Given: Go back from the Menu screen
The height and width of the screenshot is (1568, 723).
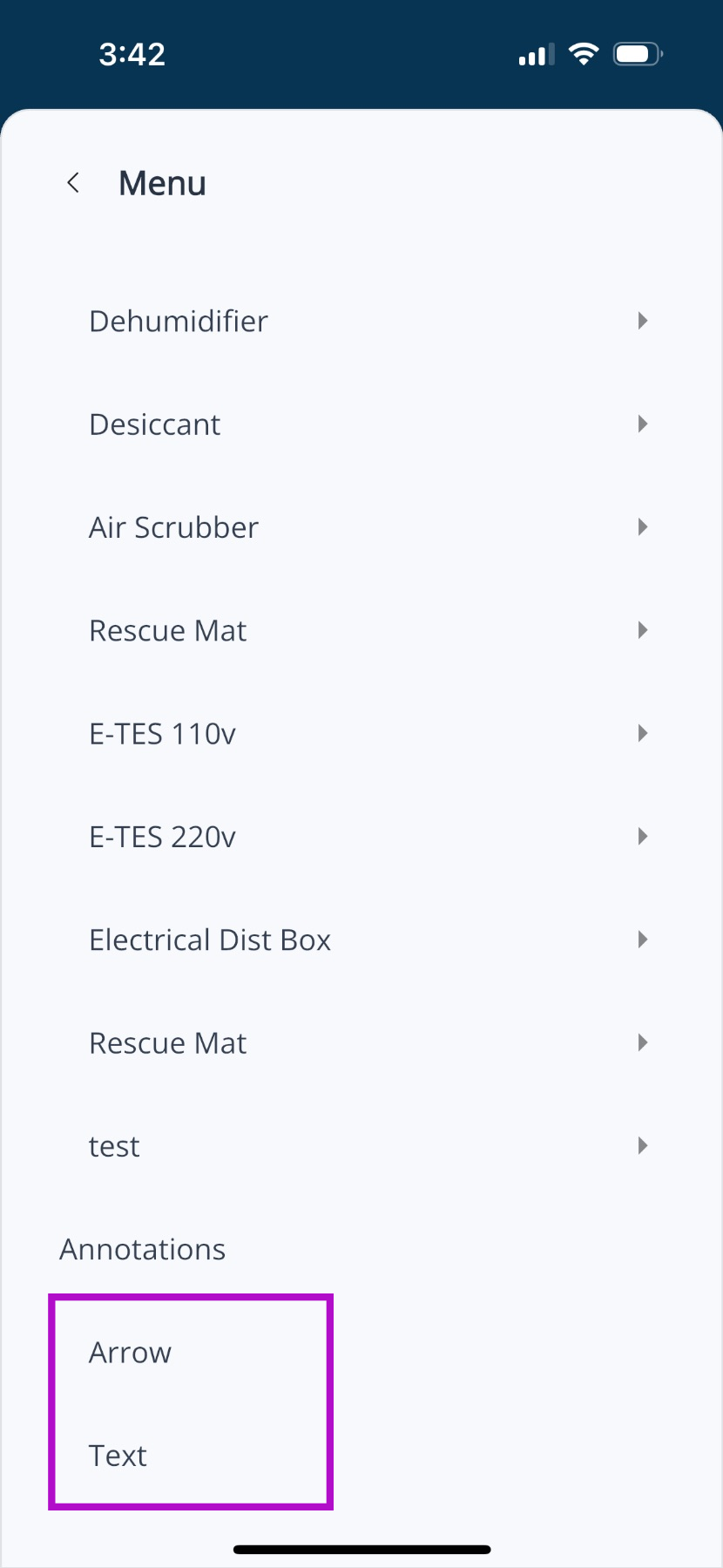Looking at the screenshot, I should (x=74, y=183).
